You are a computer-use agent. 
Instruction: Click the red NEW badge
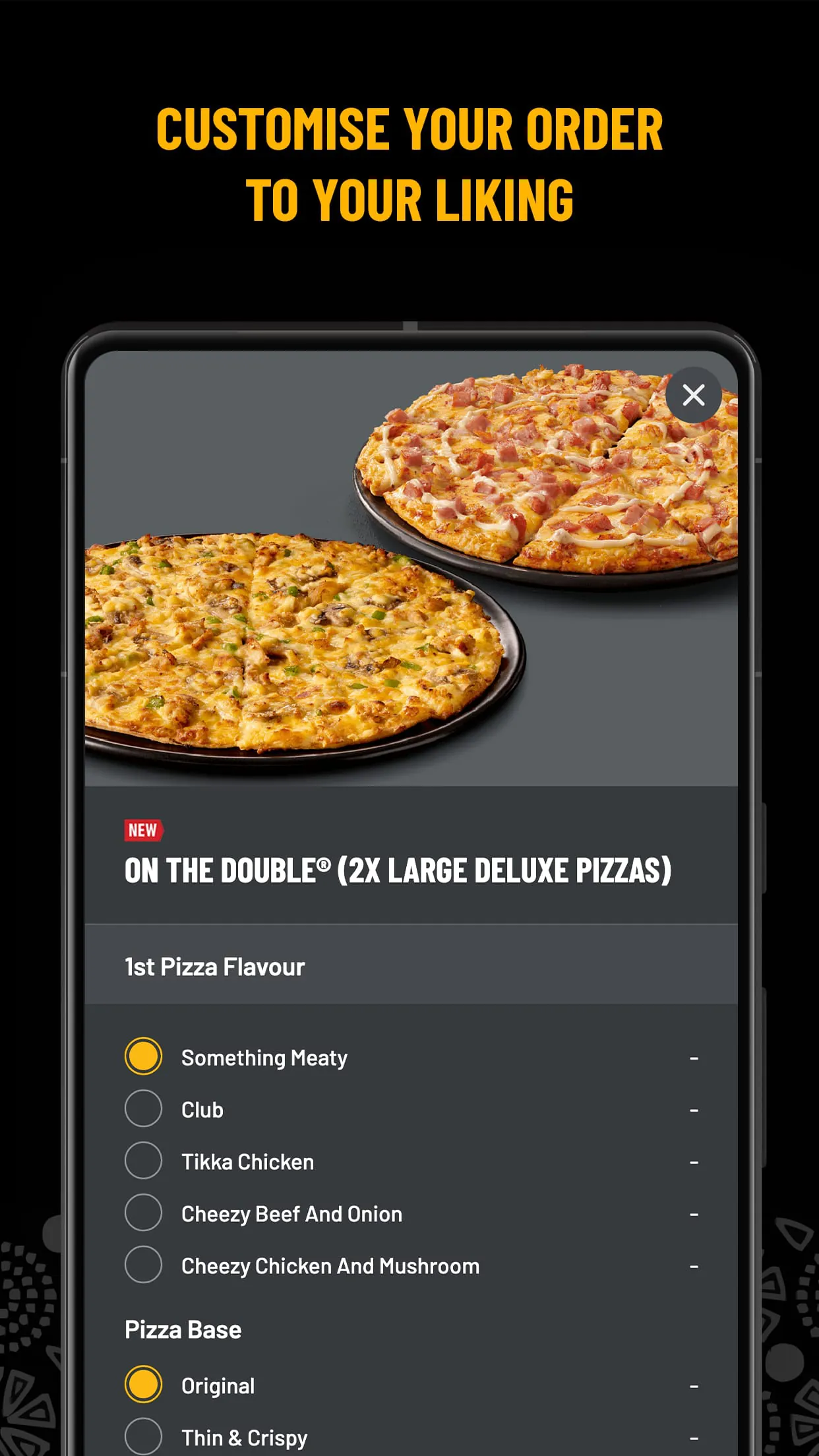click(x=144, y=830)
